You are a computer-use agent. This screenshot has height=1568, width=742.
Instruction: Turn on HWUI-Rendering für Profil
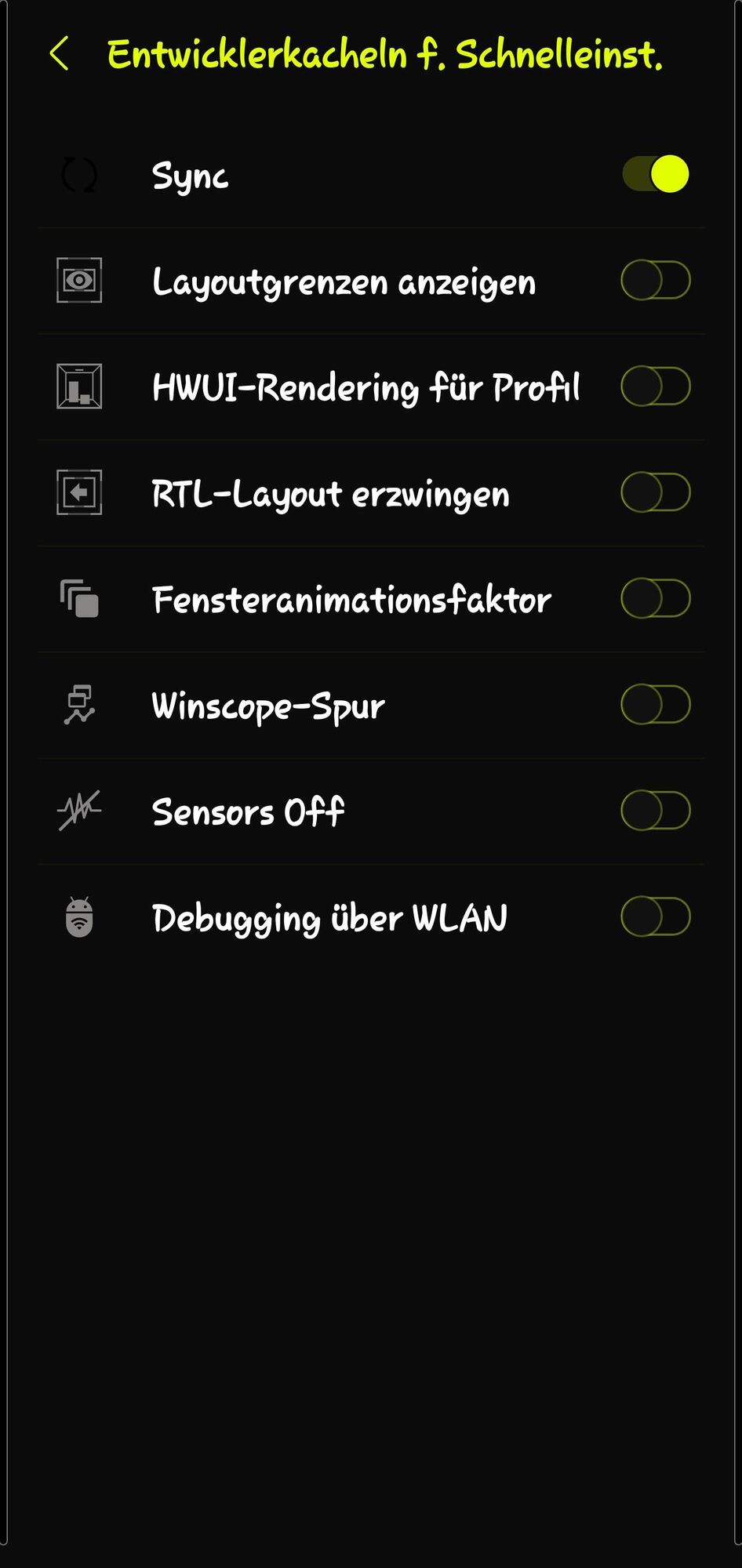coord(655,387)
